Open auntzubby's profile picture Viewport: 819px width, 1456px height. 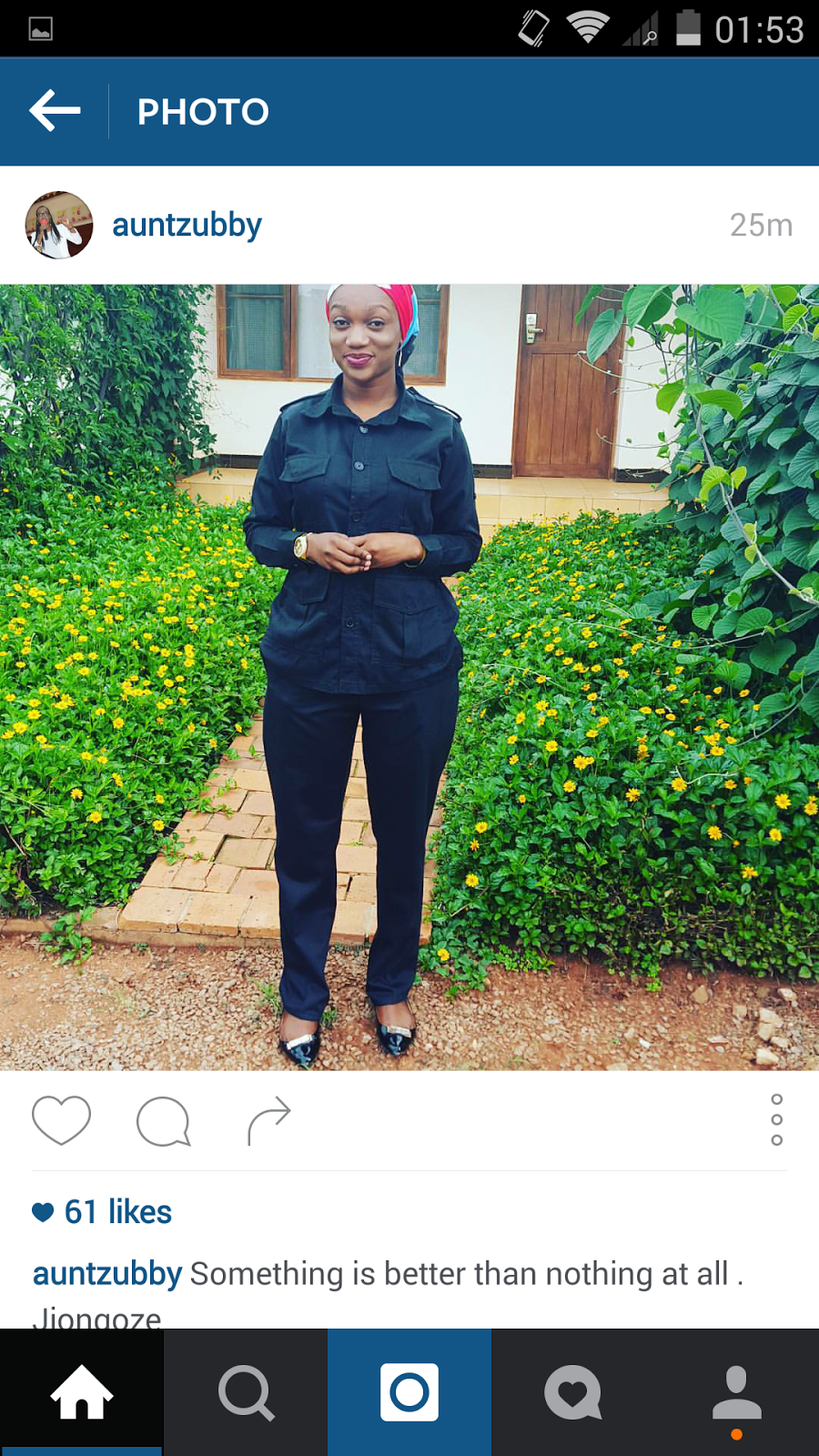pyautogui.click(x=59, y=225)
